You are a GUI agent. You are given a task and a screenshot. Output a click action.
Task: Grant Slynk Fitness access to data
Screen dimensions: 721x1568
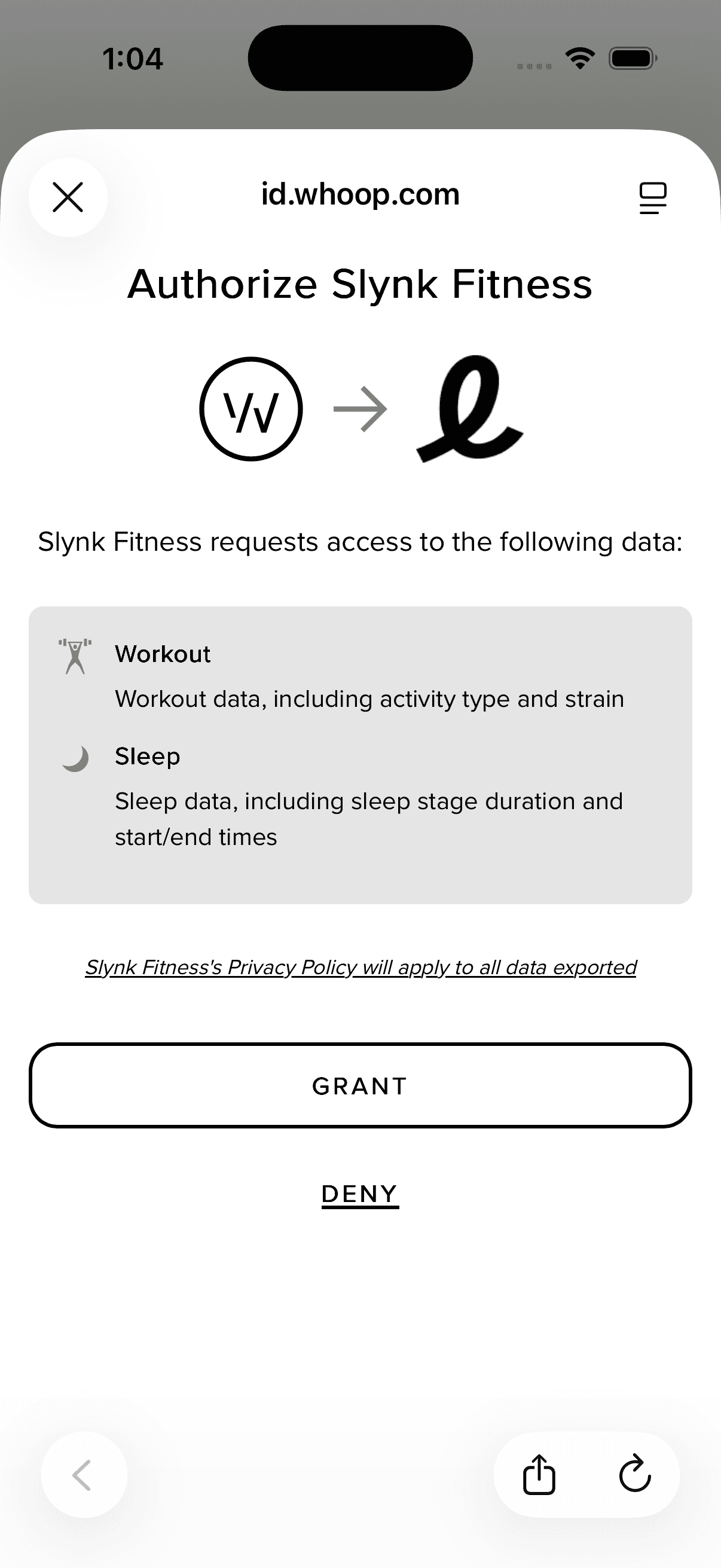(x=360, y=1087)
